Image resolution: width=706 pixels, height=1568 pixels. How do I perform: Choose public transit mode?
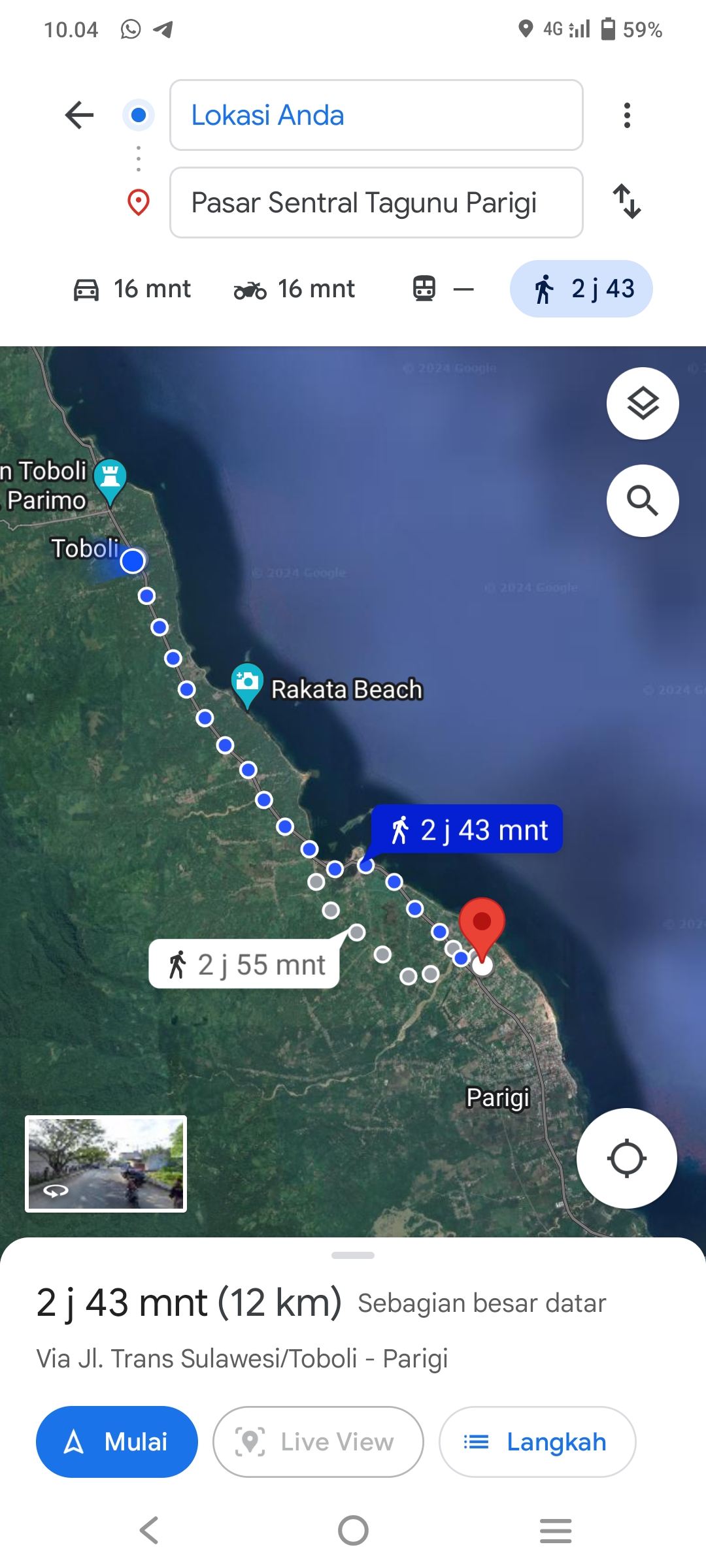(443, 289)
